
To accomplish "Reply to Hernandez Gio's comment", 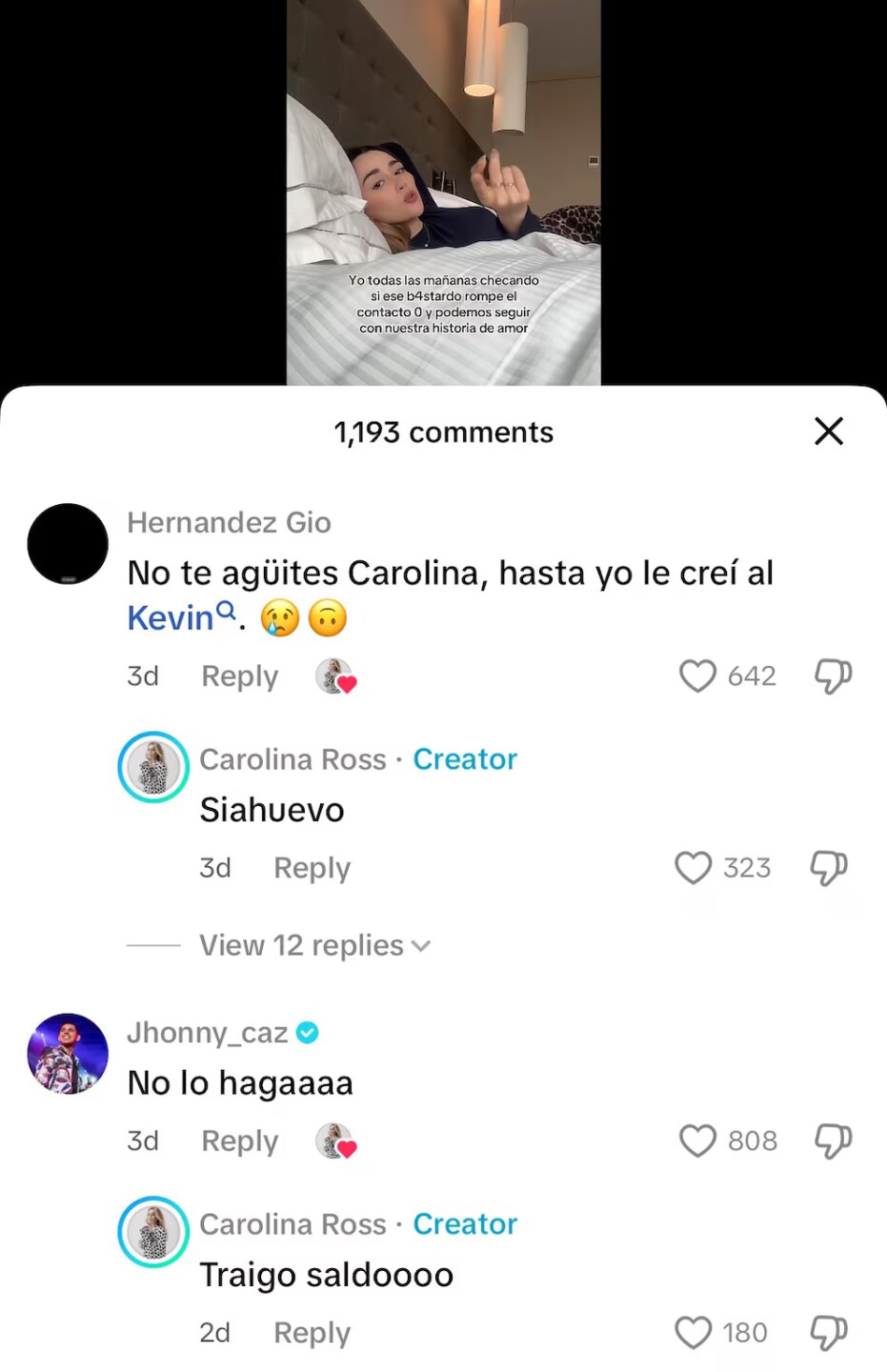I will click(x=239, y=676).
